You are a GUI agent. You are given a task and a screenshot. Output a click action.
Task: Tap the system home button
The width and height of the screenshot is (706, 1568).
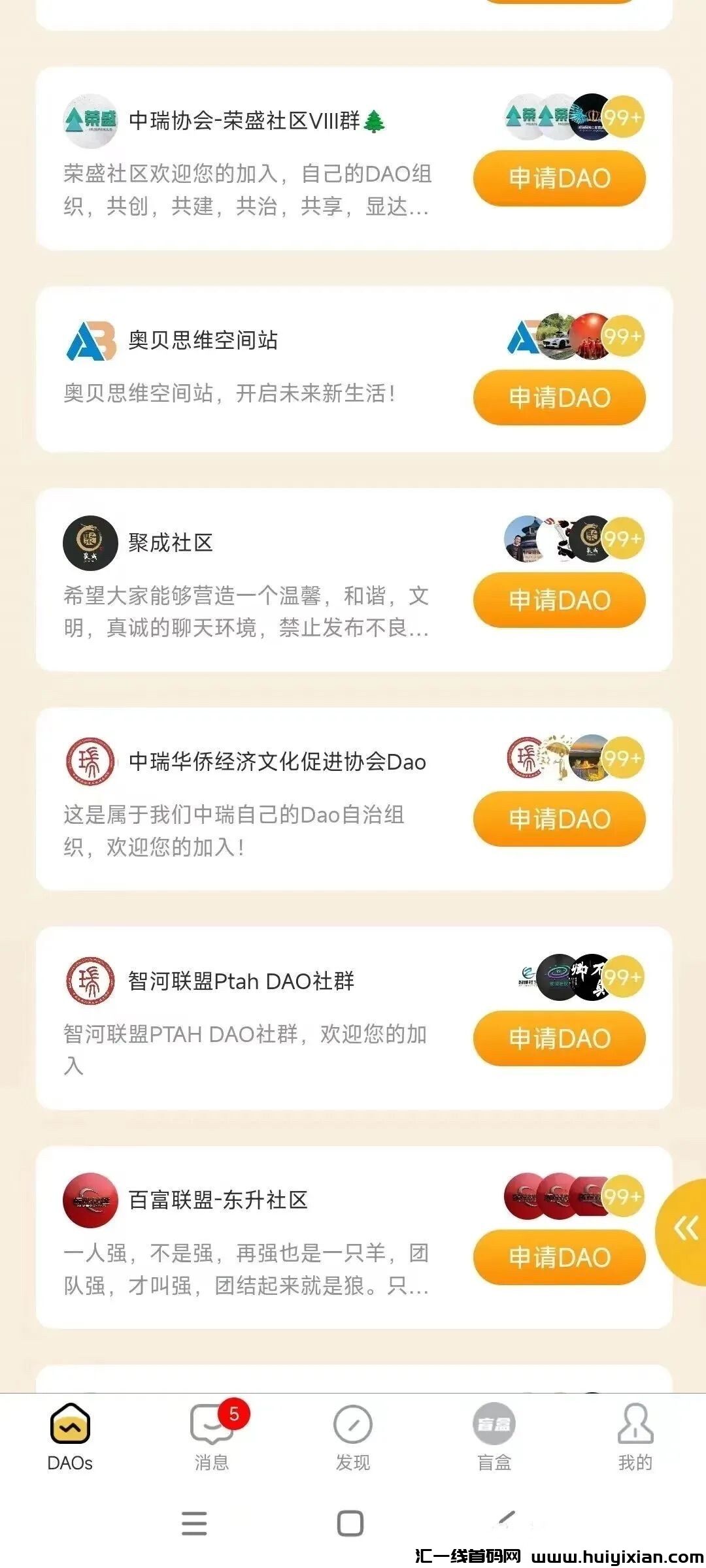350,1524
